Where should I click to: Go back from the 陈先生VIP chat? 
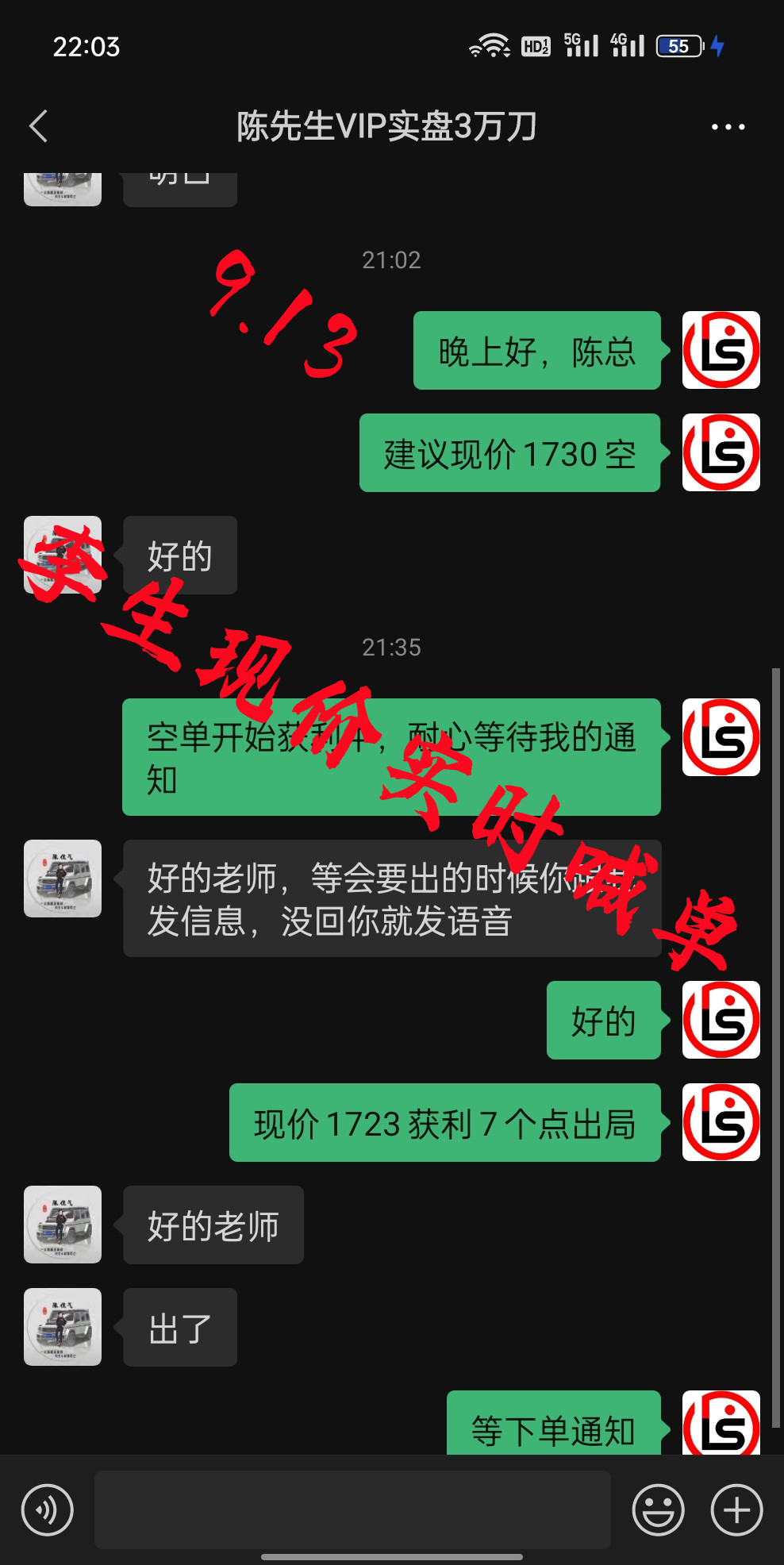[x=38, y=126]
